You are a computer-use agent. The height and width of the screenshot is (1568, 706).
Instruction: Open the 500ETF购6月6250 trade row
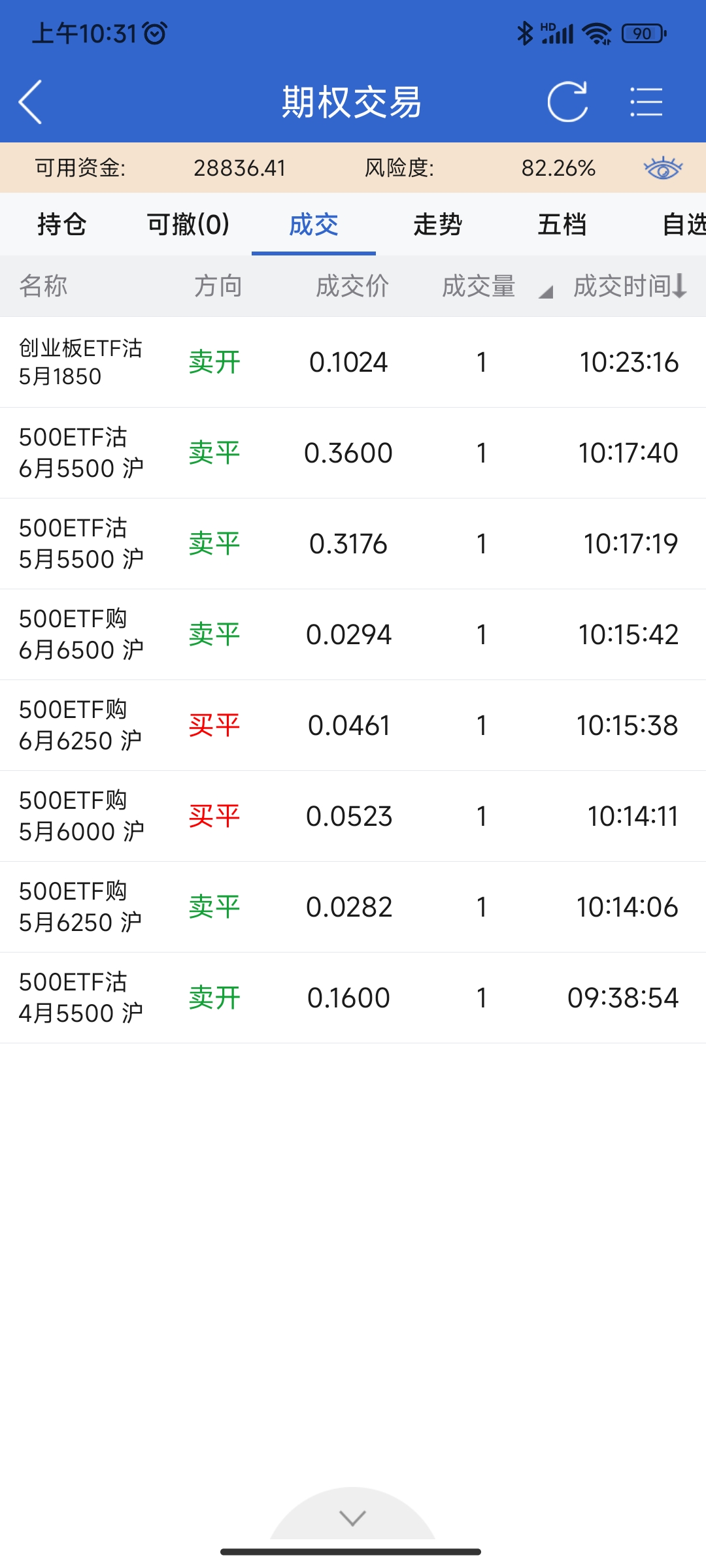point(353,725)
